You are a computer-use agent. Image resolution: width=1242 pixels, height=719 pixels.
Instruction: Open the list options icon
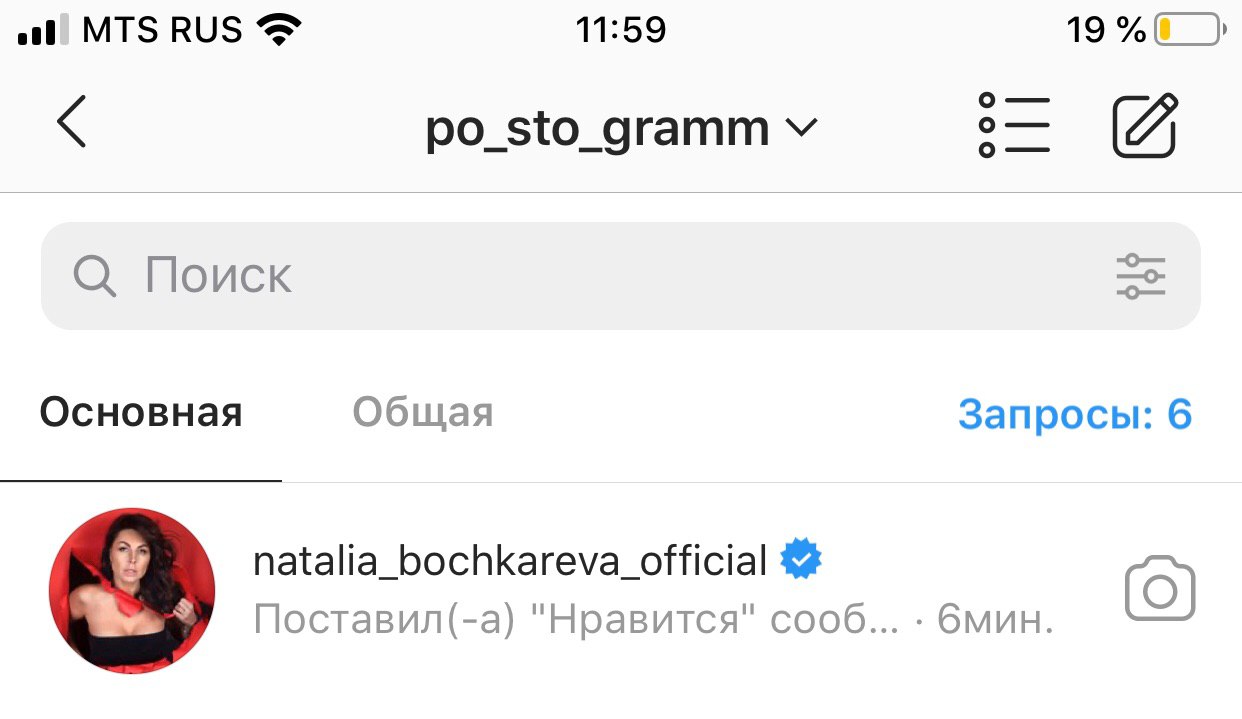click(1014, 124)
